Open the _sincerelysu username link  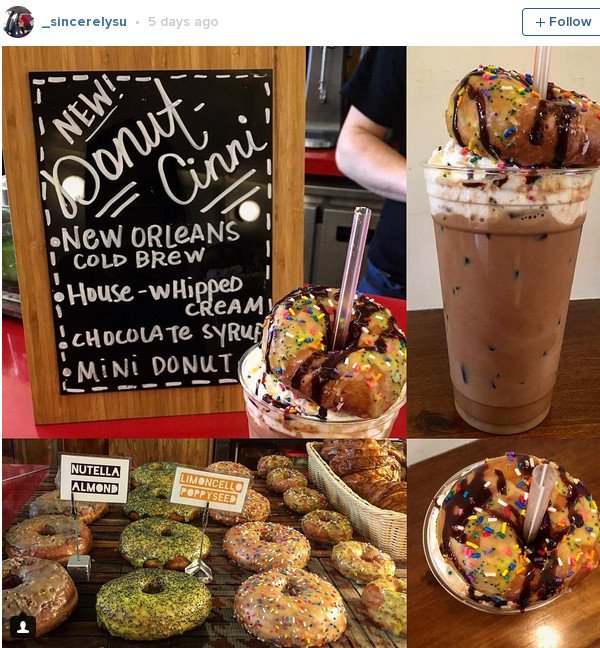(84, 22)
